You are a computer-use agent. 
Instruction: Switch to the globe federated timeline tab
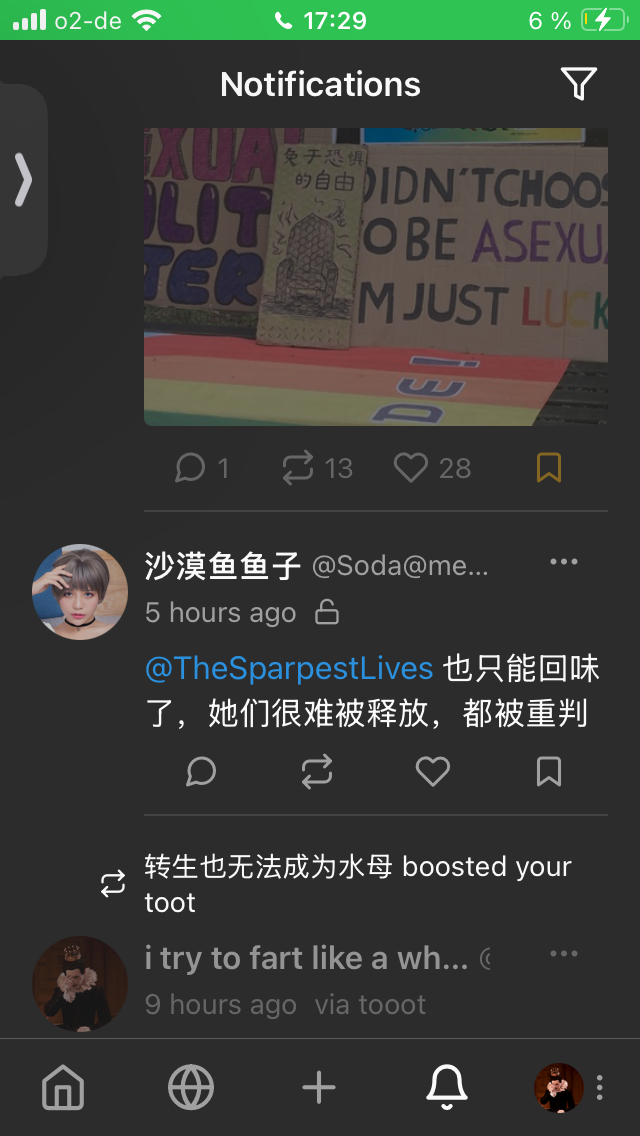191,1087
